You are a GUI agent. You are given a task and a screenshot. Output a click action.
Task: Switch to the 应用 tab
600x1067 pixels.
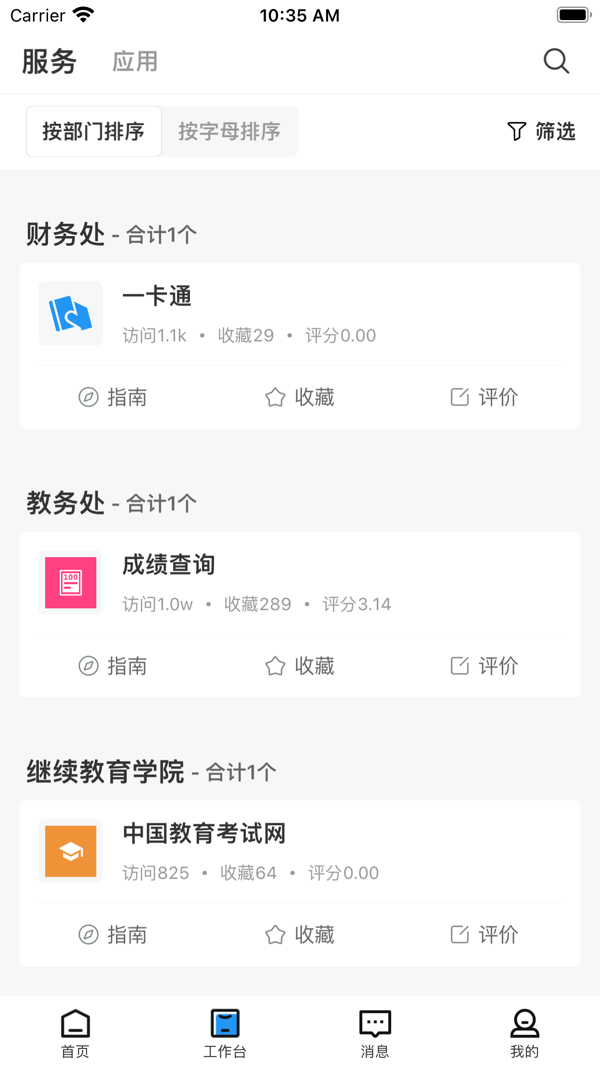pyautogui.click(x=135, y=62)
